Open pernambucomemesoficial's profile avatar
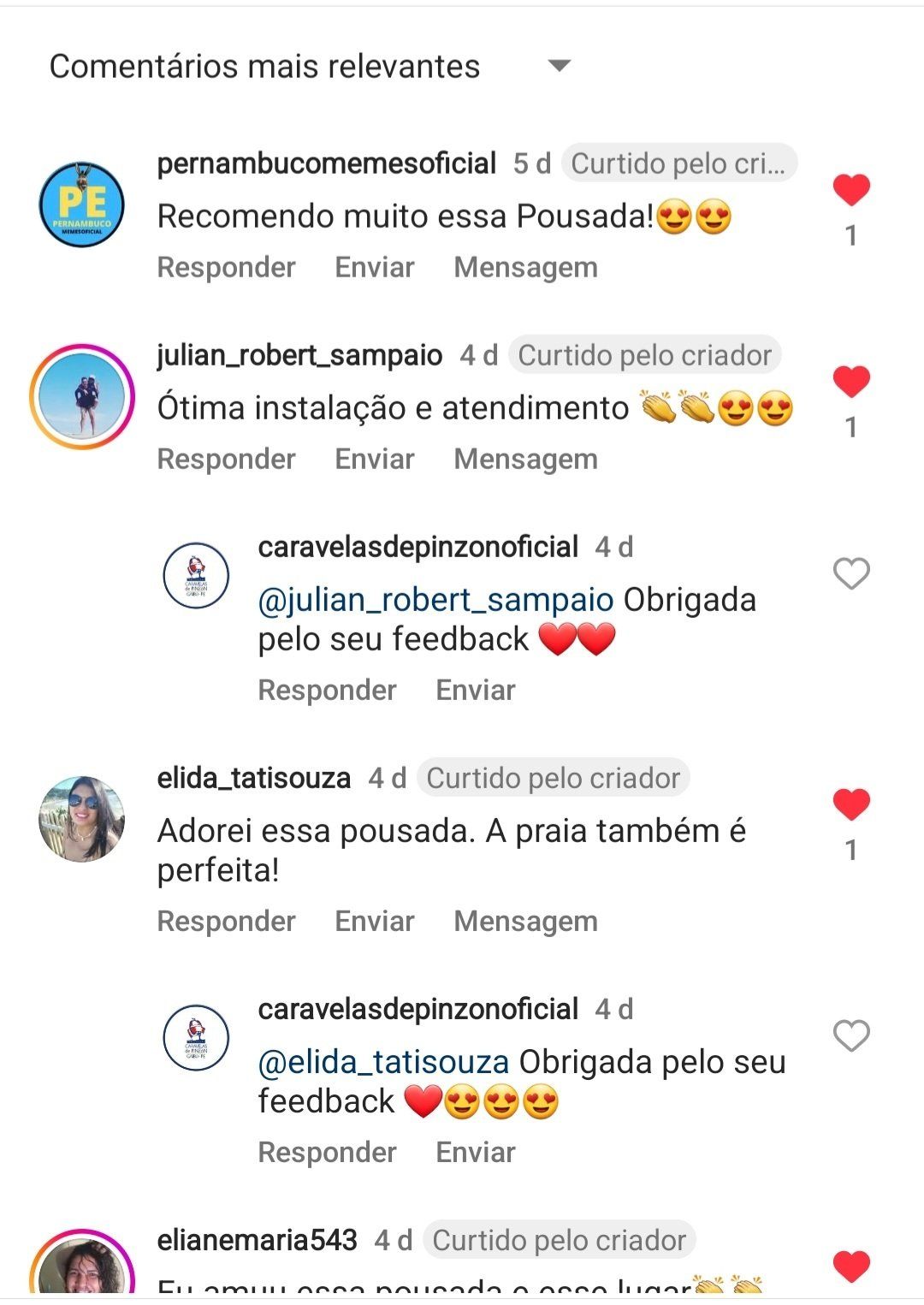Viewport: 924px width, 1305px height. pyautogui.click(x=82, y=205)
